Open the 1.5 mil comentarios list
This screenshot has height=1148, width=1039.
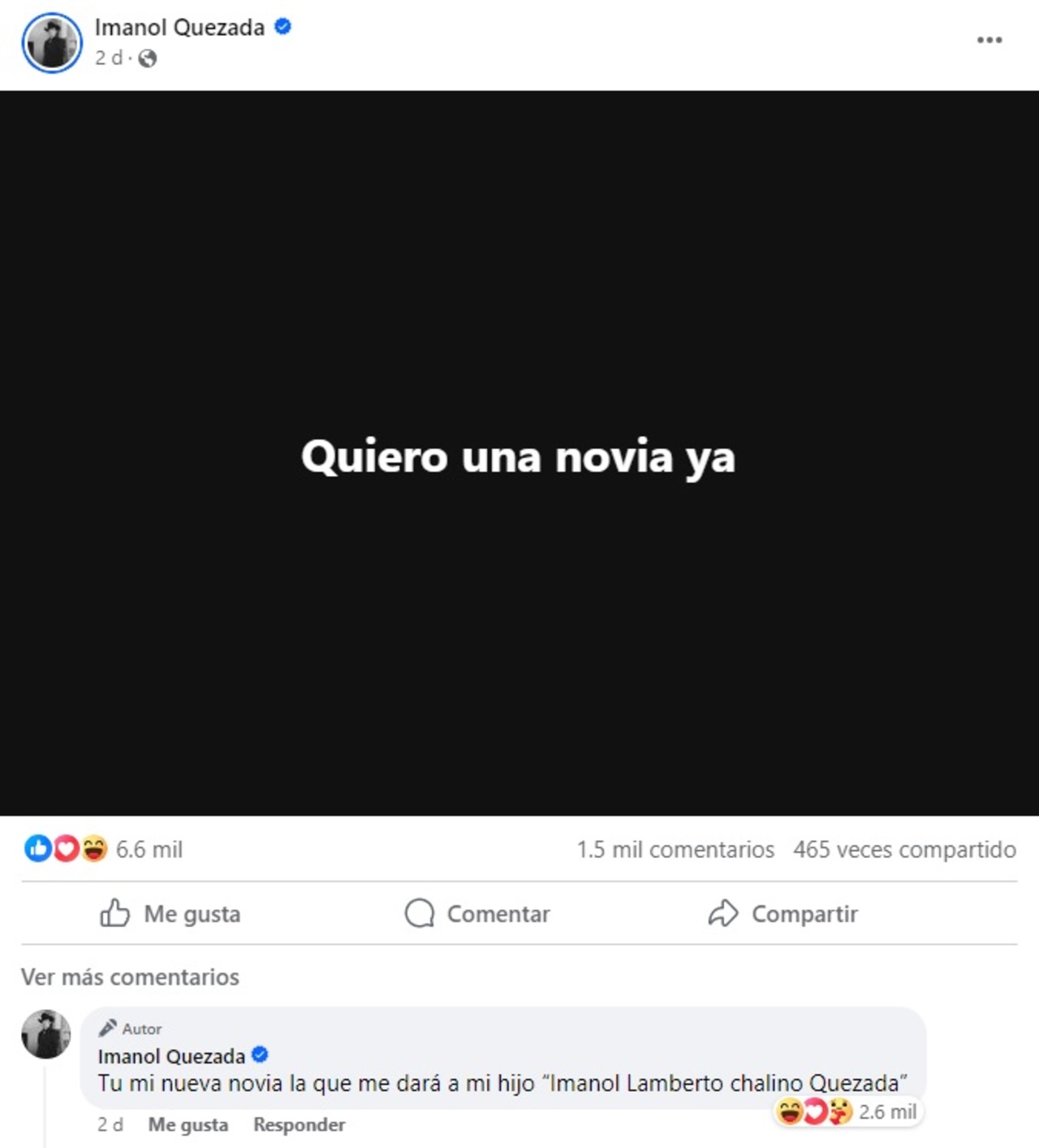click(x=675, y=849)
